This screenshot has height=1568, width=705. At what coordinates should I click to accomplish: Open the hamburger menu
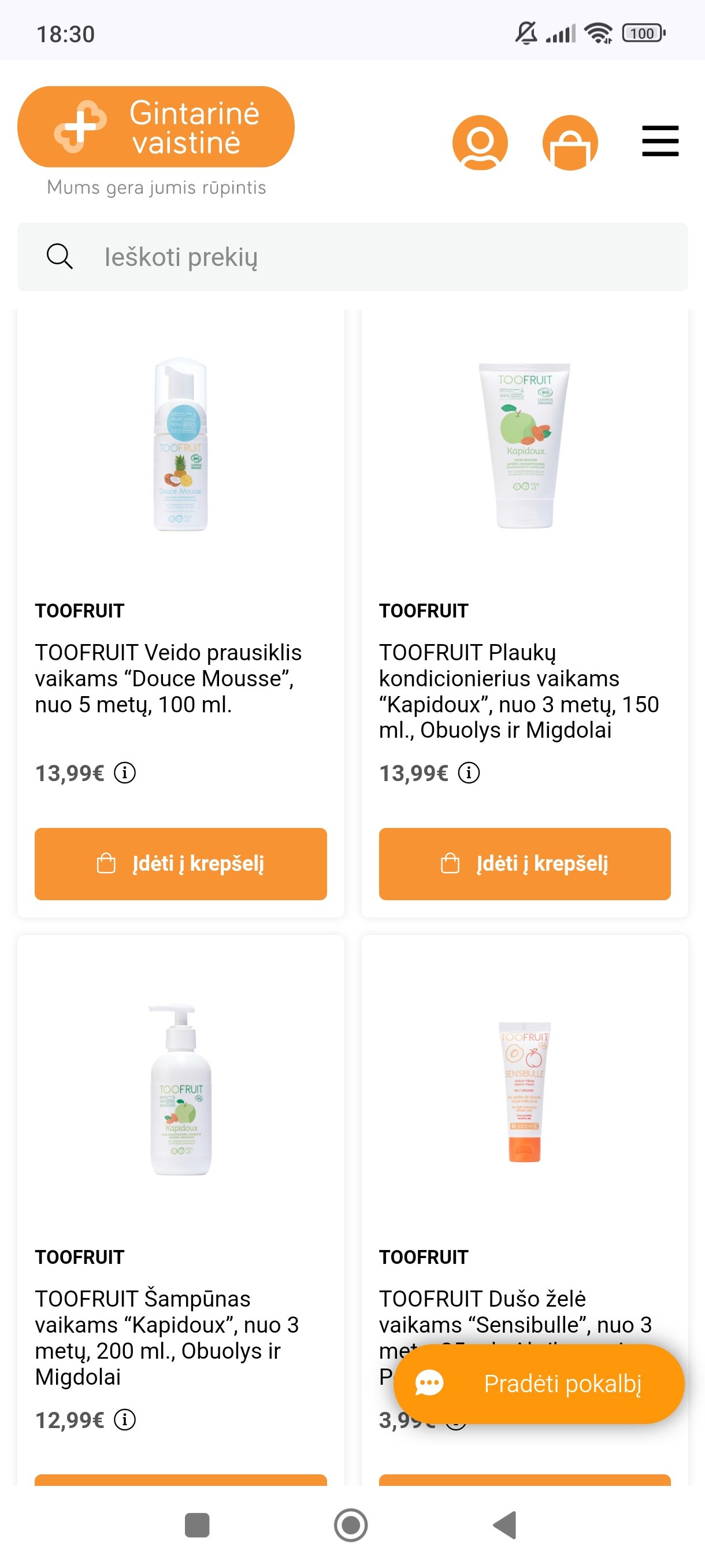[660, 141]
